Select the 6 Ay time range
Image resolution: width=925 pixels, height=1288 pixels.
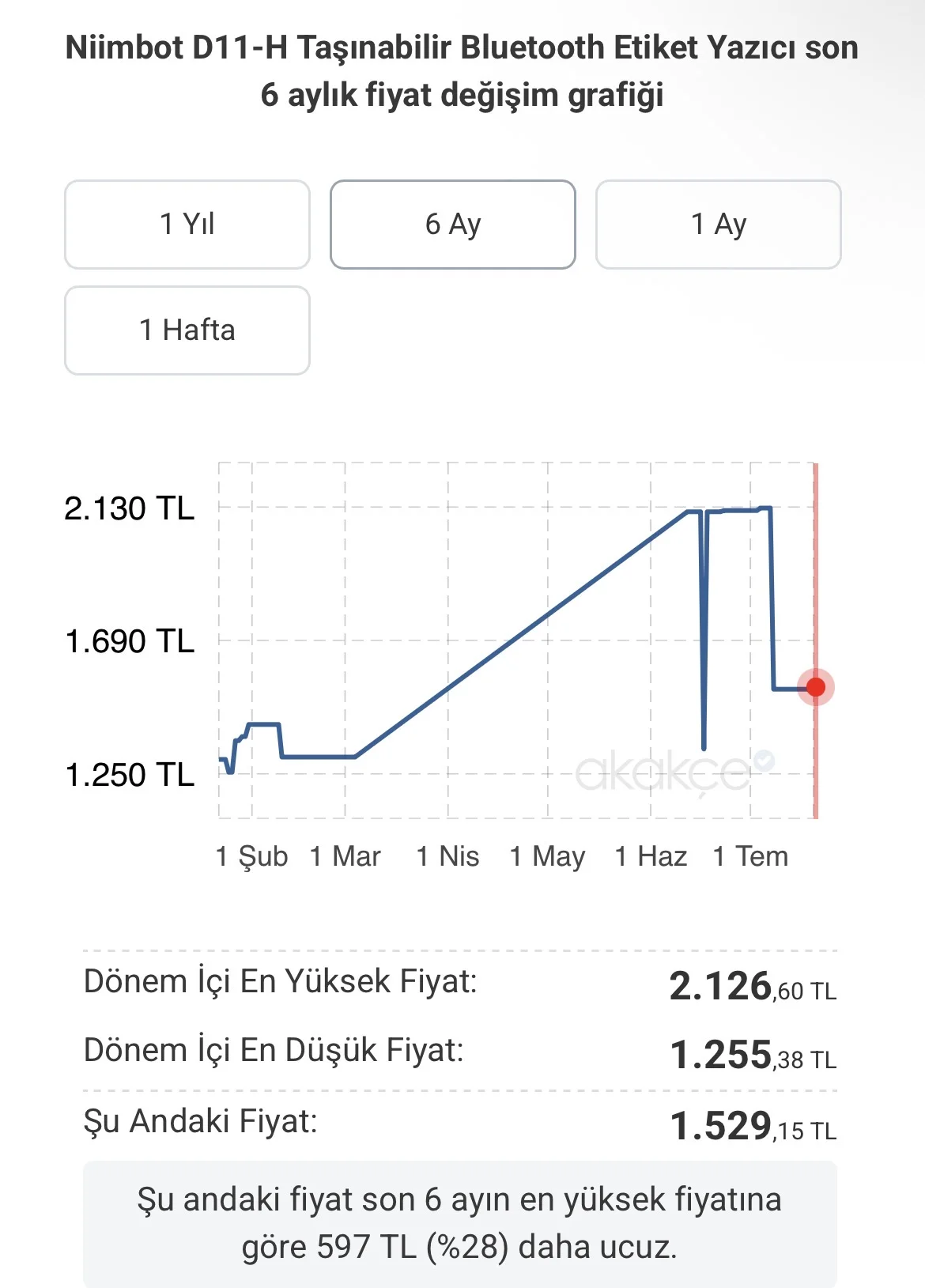tap(453, 225)
